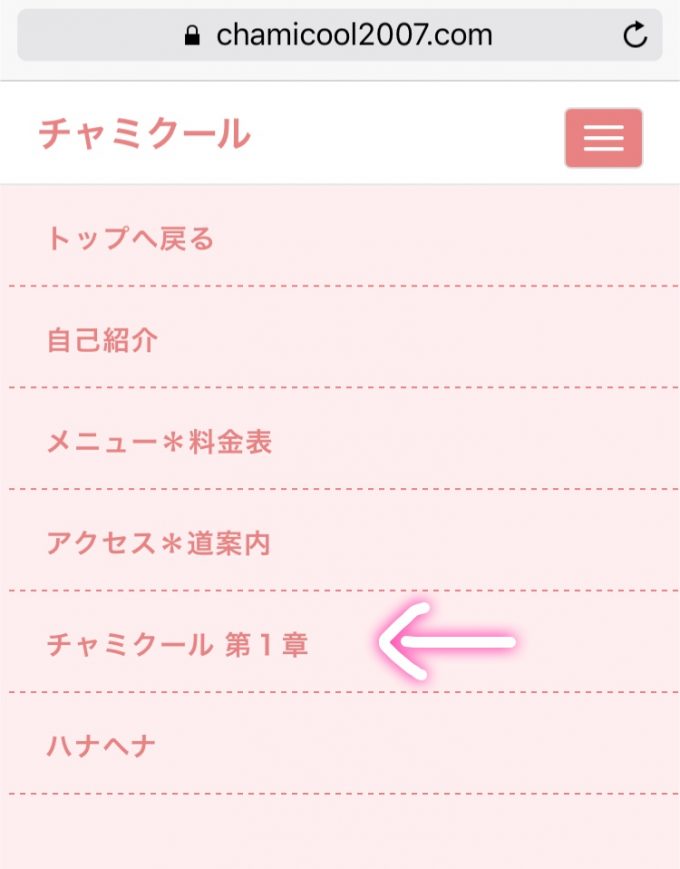Reload the page in the browser

(x=635, y=36)
